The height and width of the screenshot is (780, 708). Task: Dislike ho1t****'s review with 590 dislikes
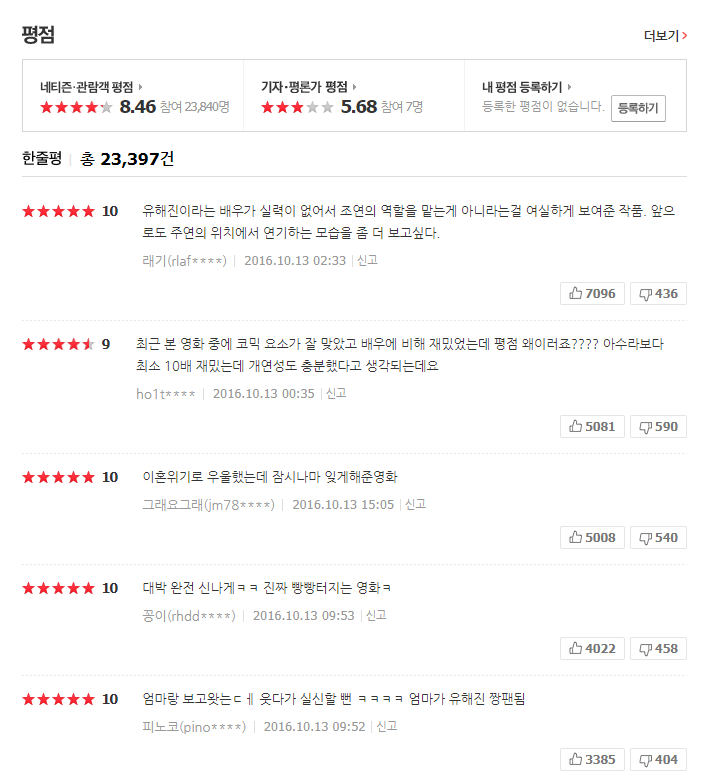658,426
